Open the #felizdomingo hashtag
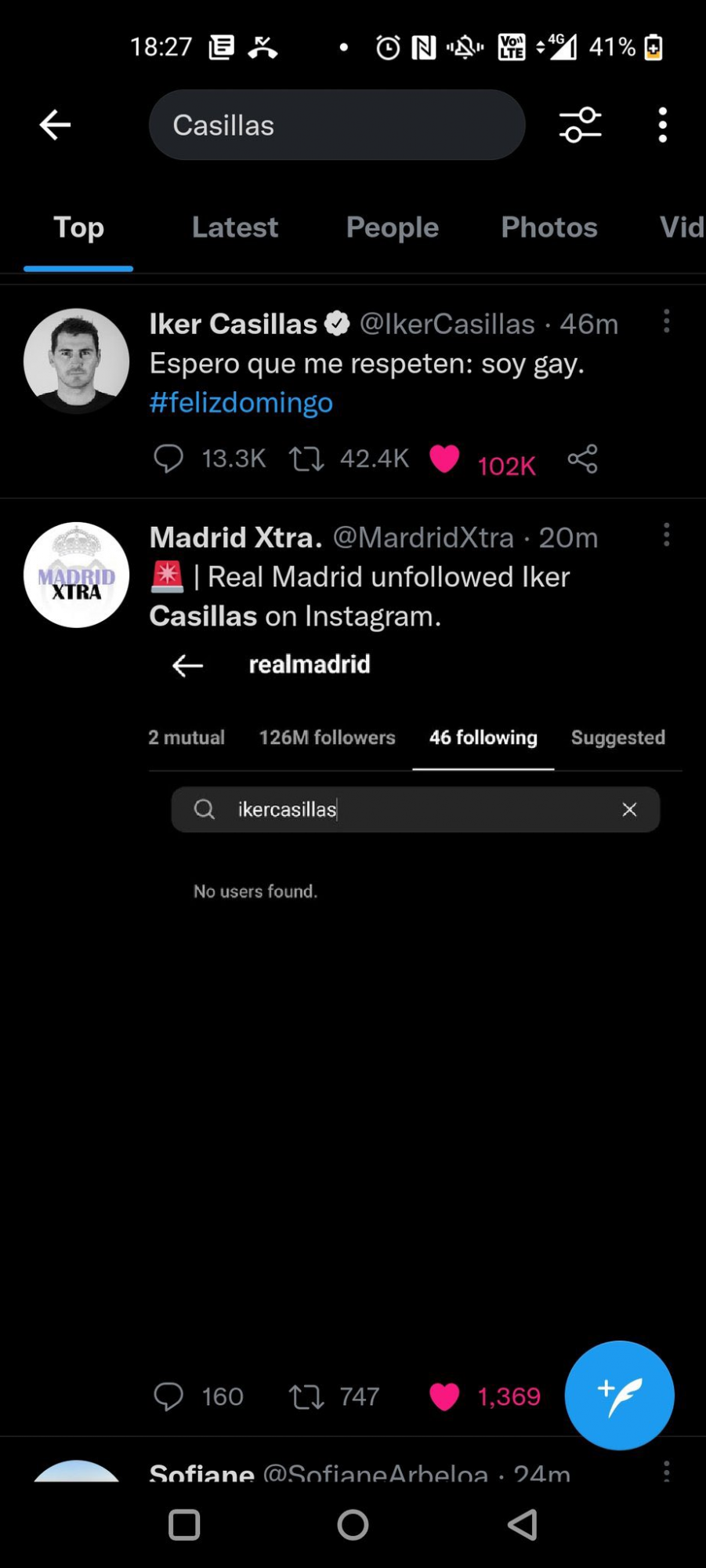The height and width of the screenshot is (1568, 706). pyautogui.click(x=241, y=403)
